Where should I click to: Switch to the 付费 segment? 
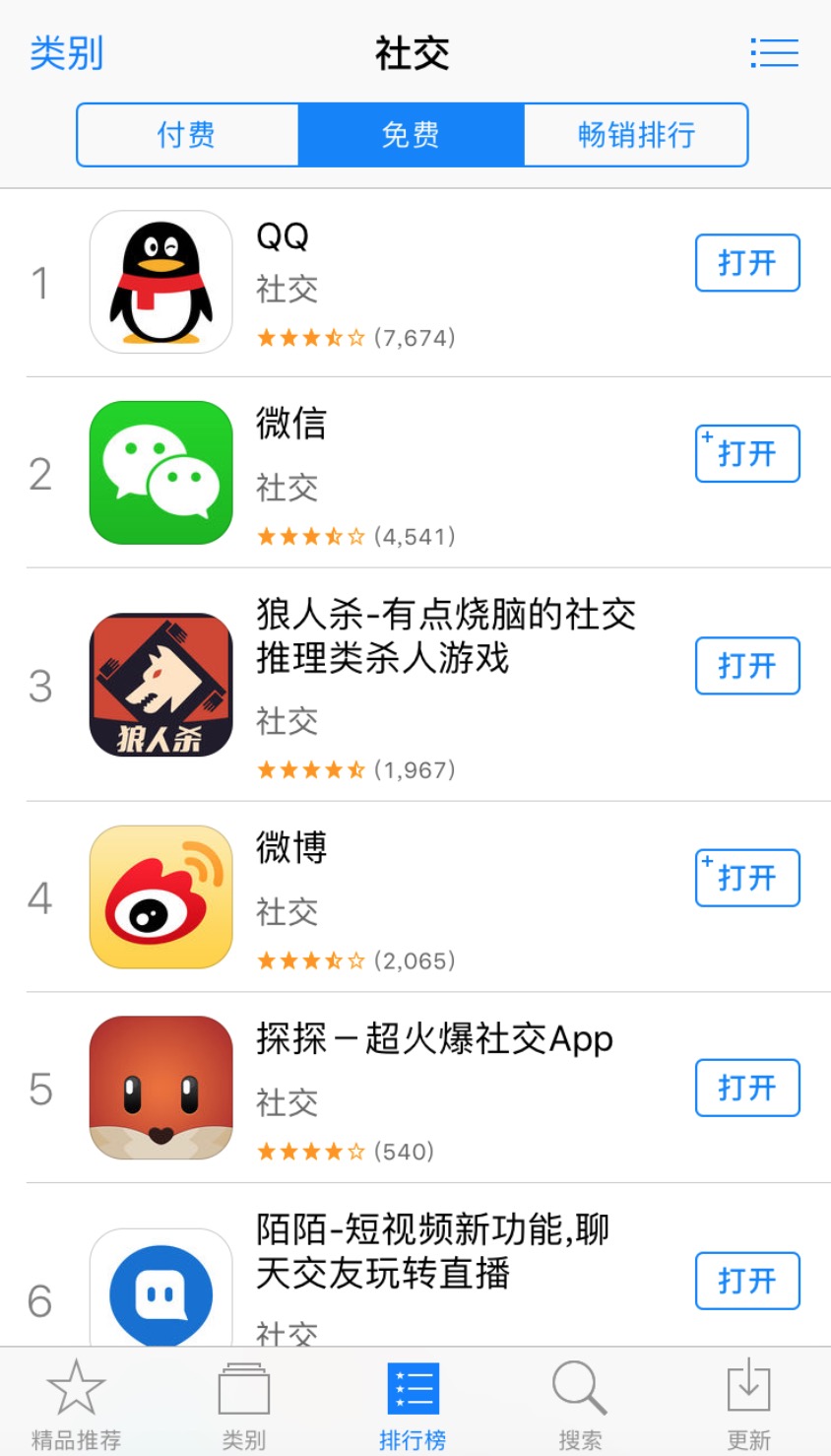pyautogui.click(x=187, y=135)
